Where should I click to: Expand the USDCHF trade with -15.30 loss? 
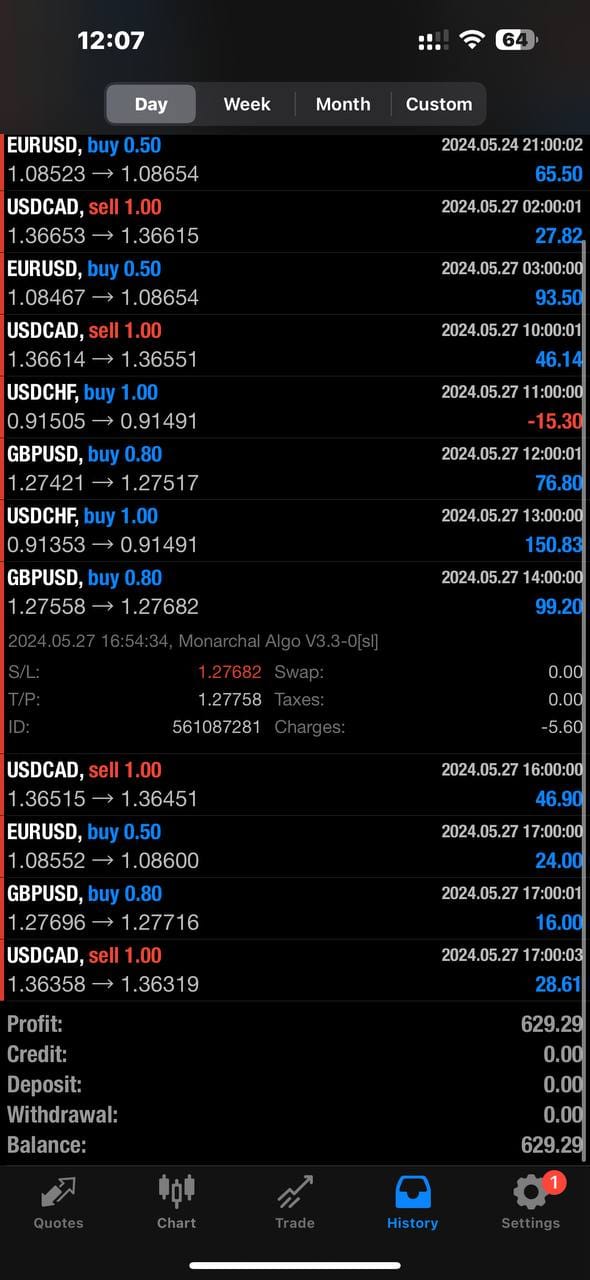[x=295, y=407]
